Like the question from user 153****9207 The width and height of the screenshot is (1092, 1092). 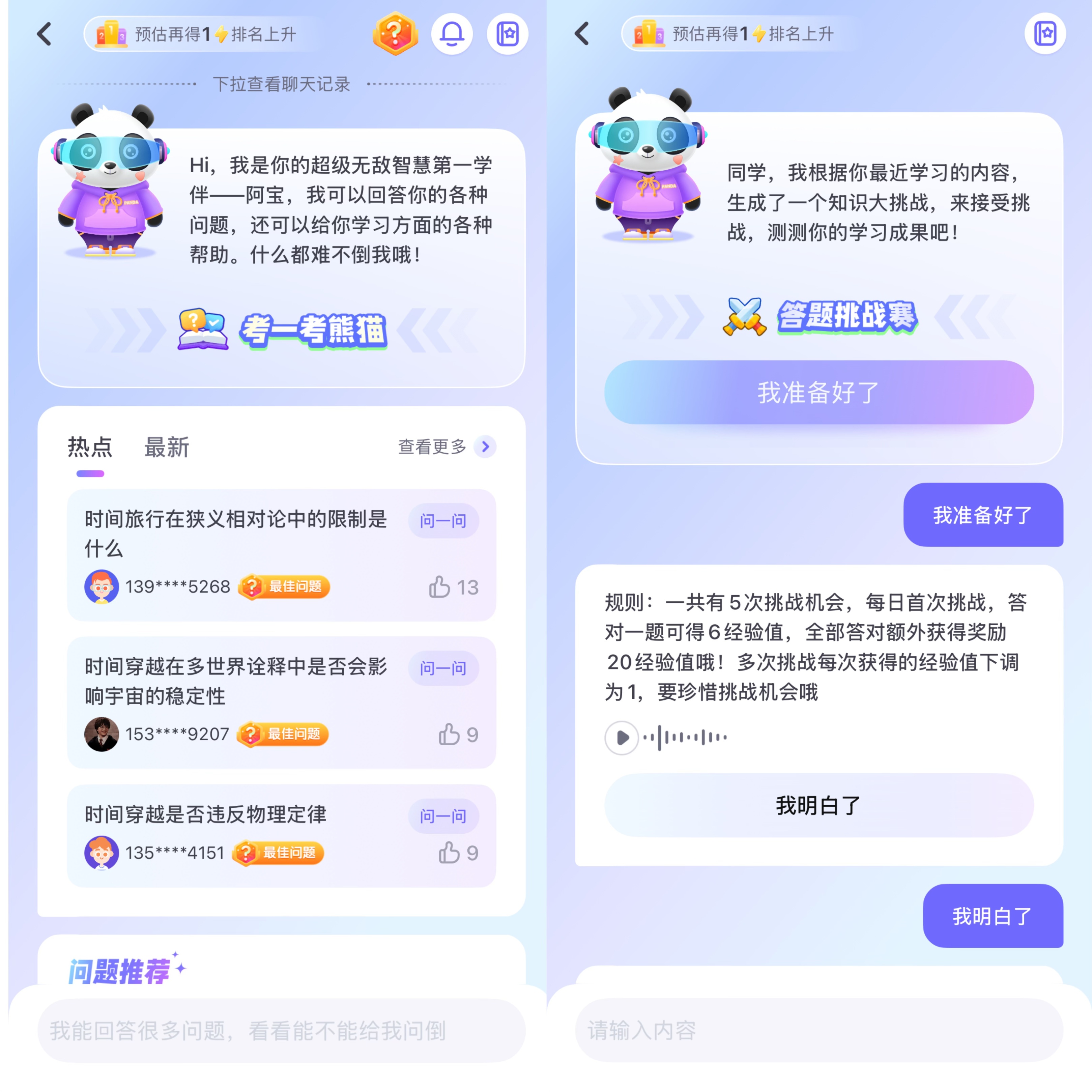coord(449,734)
